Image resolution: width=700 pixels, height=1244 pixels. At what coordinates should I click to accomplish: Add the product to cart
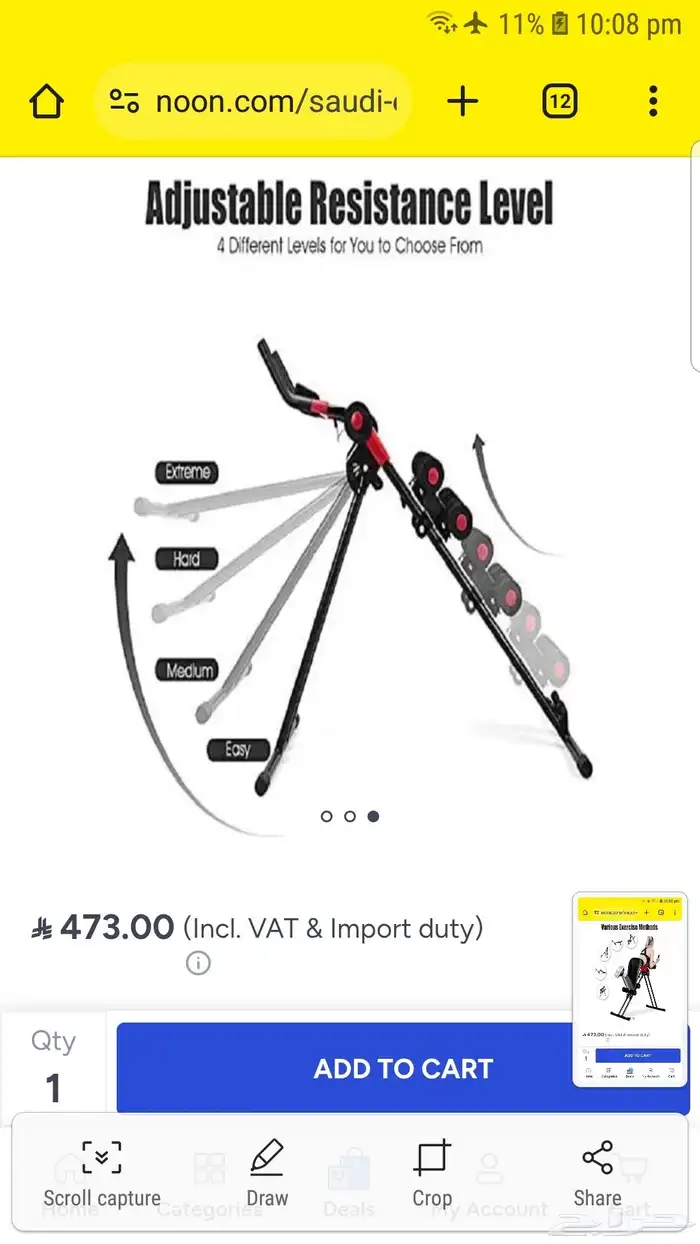pos(403,1068)
